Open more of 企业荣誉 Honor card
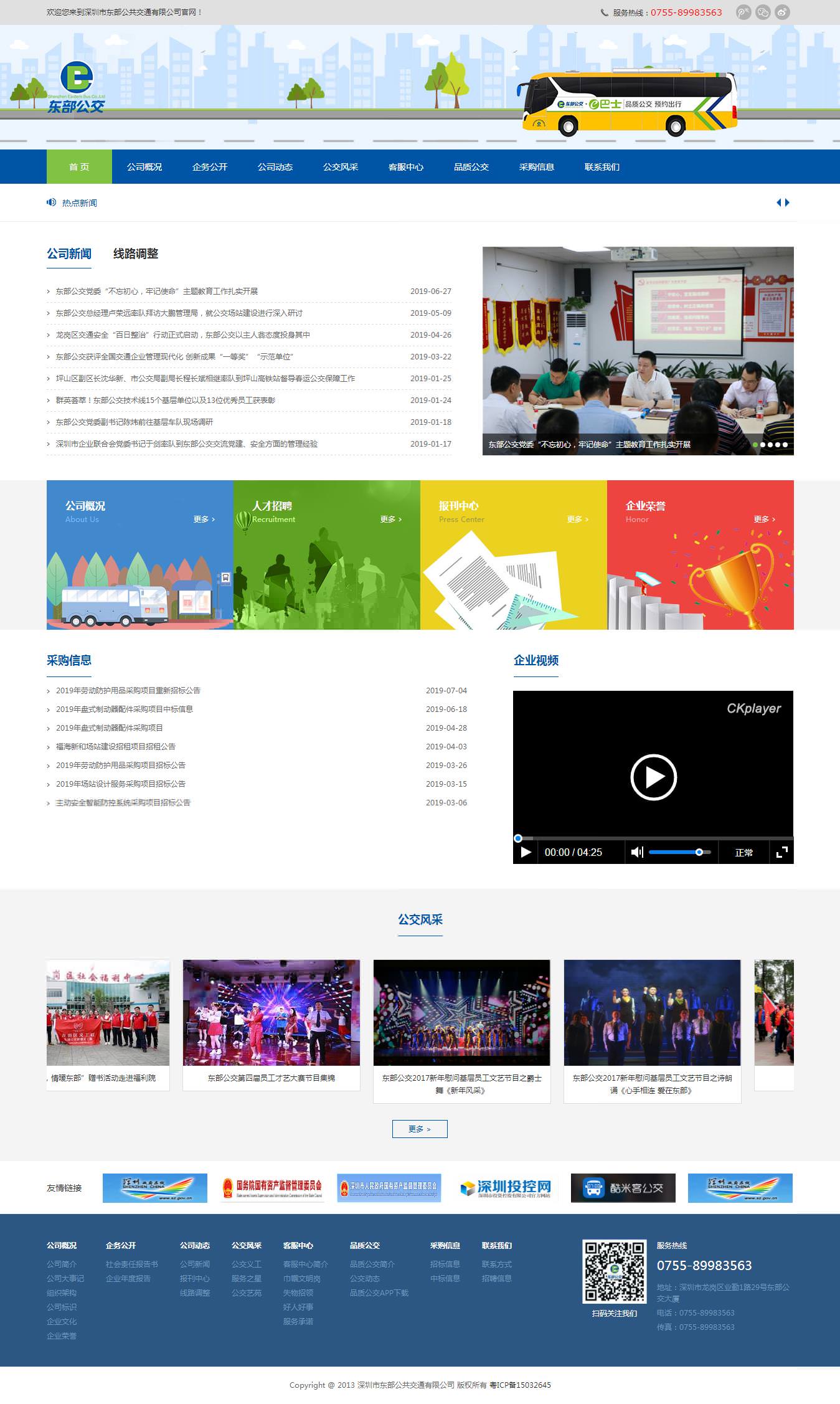Image resolution: width=840 pixels, height=1404 pixels. pos(764,519)
